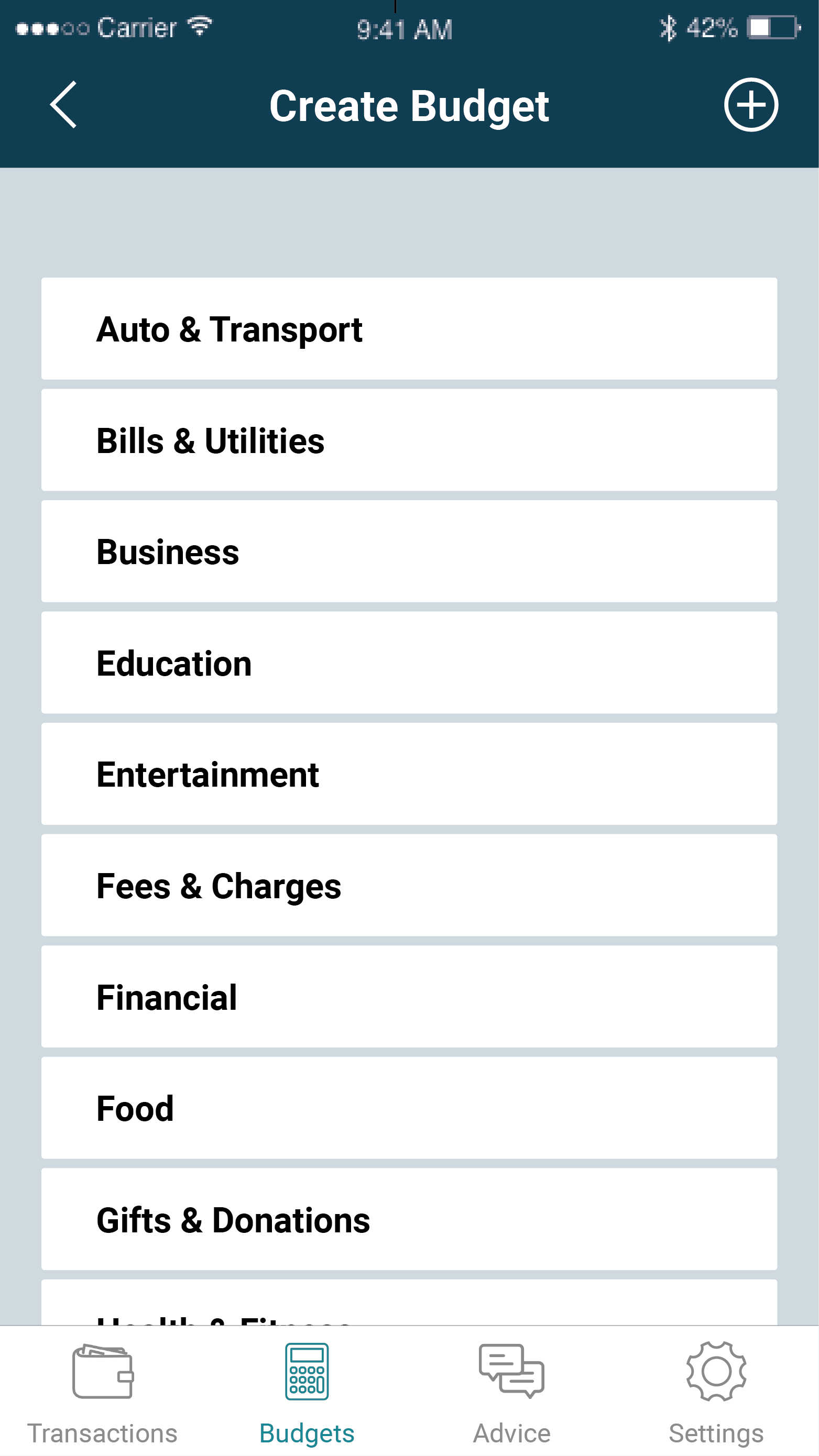Image resolution: width=819 pixels, height=1456 pixels.
Task: Pick Gifts & Donations category
Action: pos(409,1220)
